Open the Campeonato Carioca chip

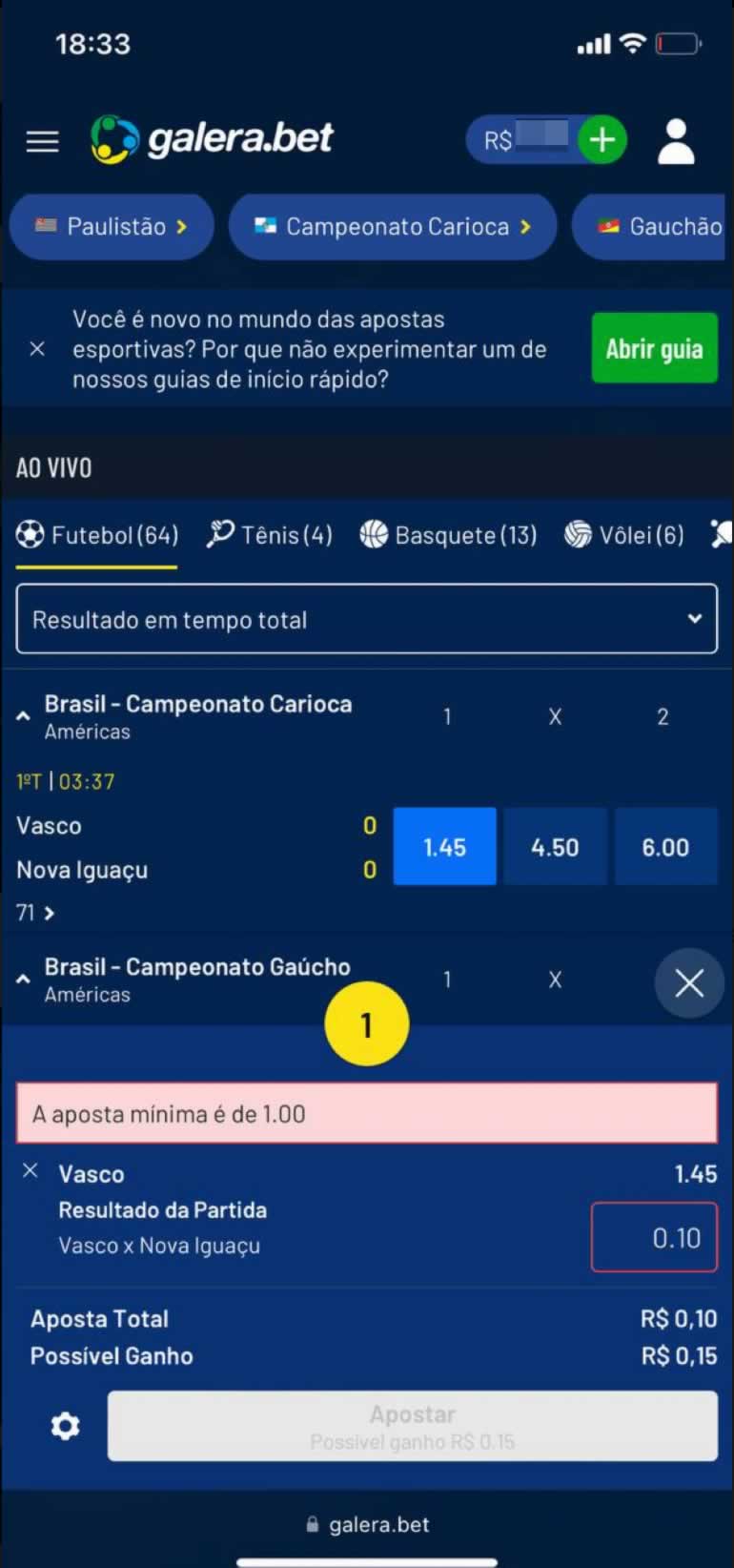coord(393,227)
